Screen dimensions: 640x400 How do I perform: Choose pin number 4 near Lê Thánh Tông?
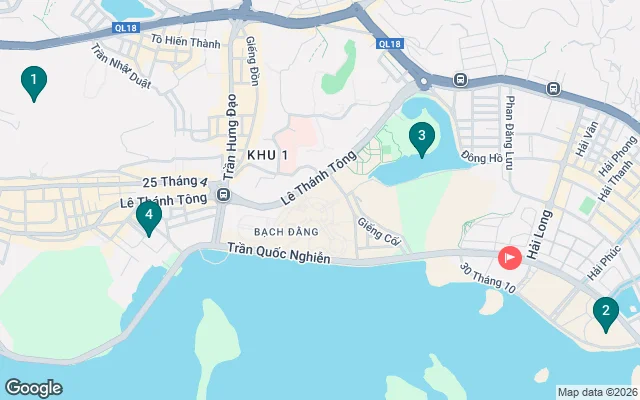tap(149, 215)
